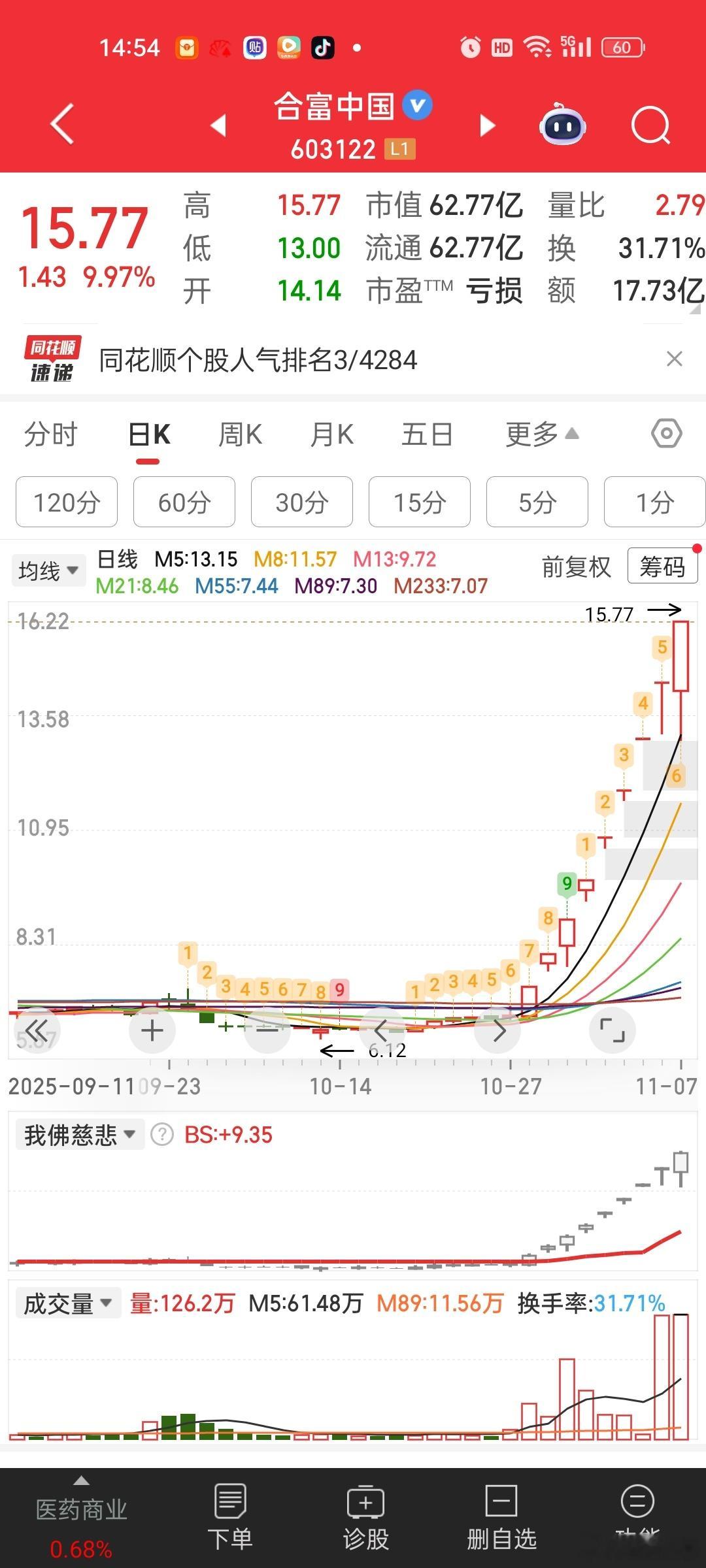
Task: Open the 我佛慈悲 indicator selector
Action: pyautogui.click(x=78, y=1134)
